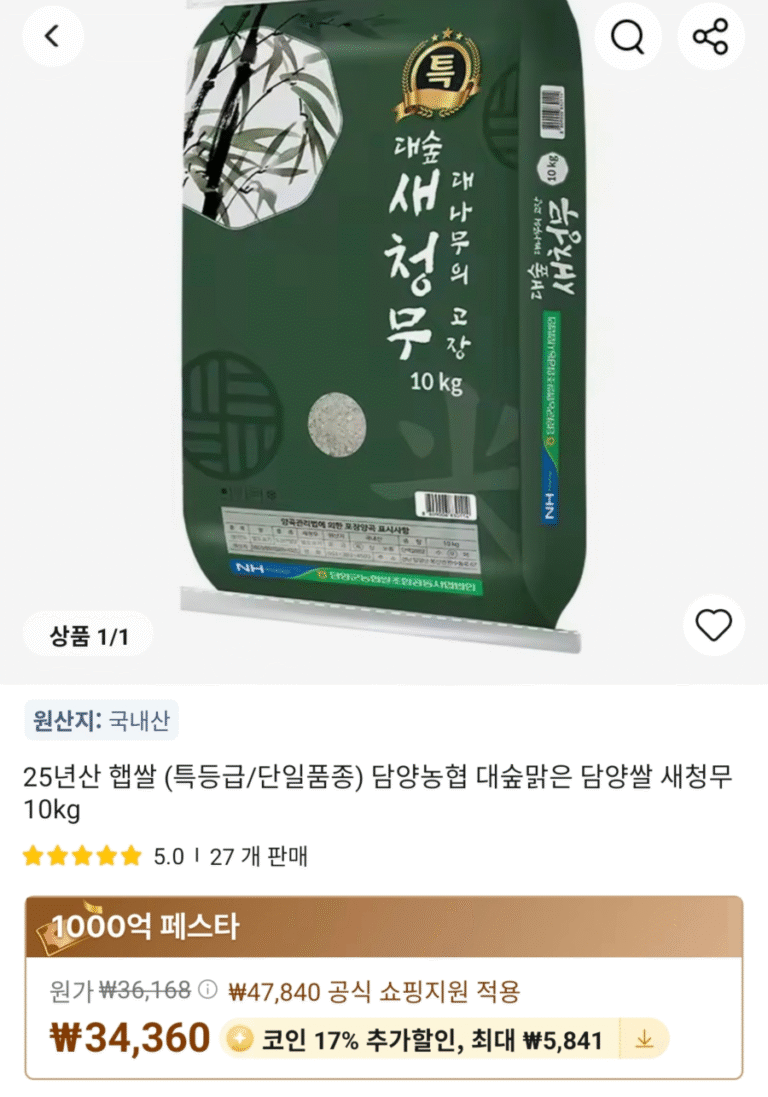Image resolution: width=768 pixels, height=1097 pixels.
Task: Go back using the top-left arrow
Action: coord(52,36)
